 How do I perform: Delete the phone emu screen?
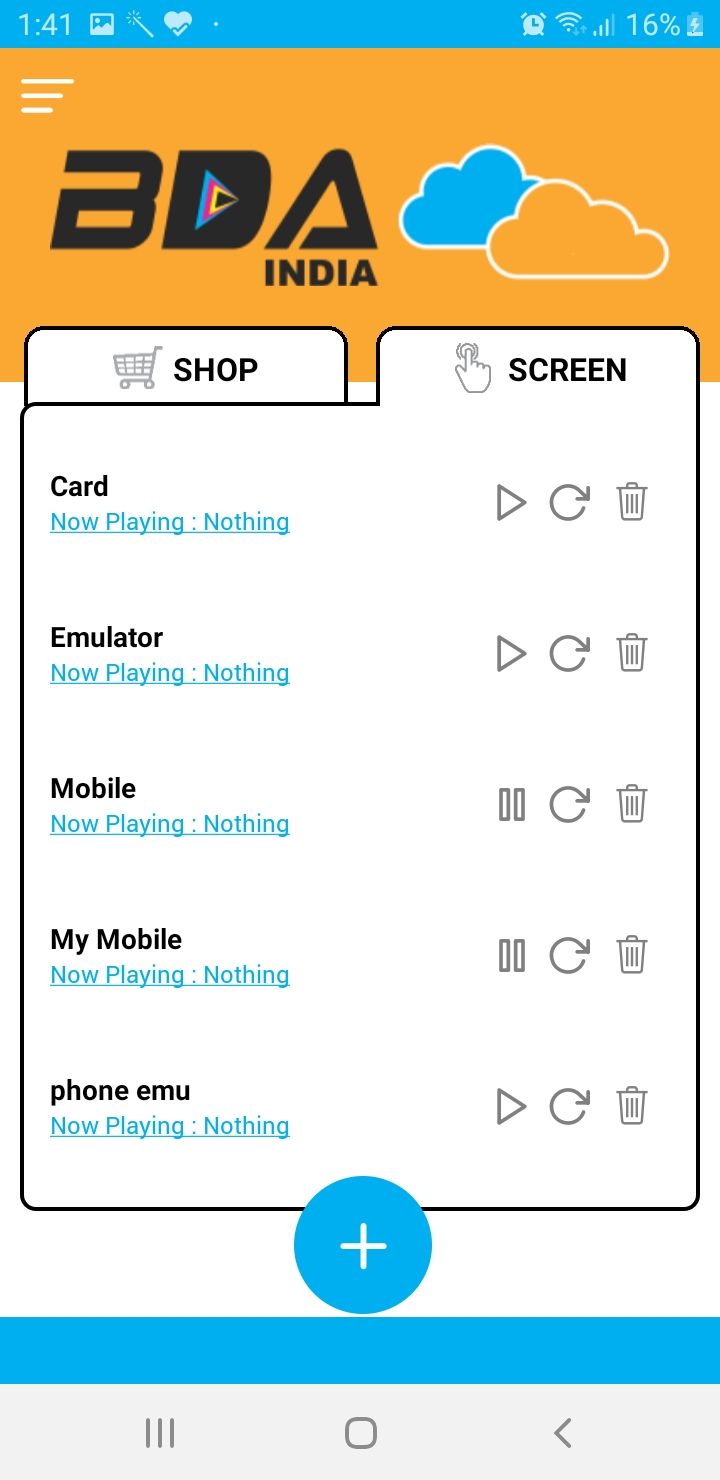(631, 1106)
